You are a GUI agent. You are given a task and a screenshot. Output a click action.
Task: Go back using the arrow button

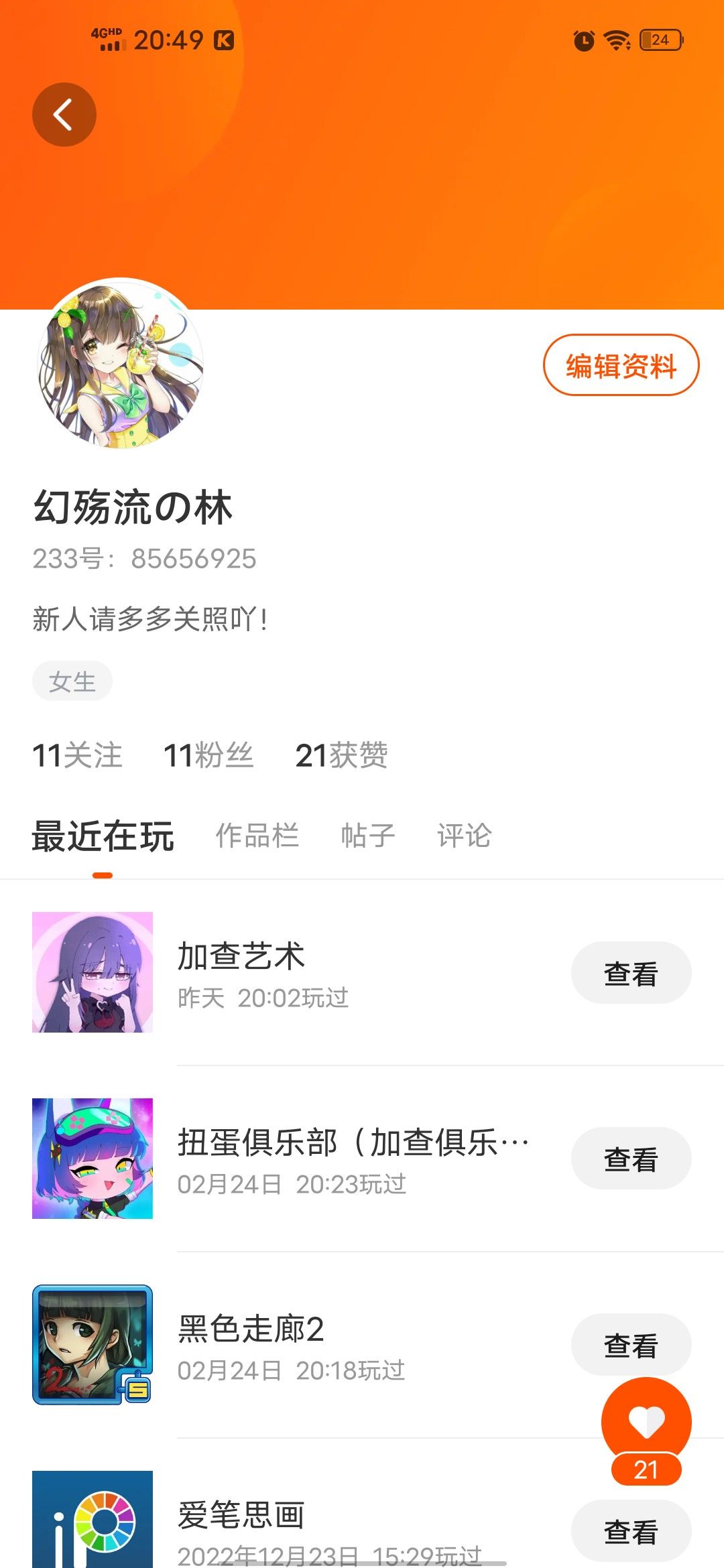[64, 115]
